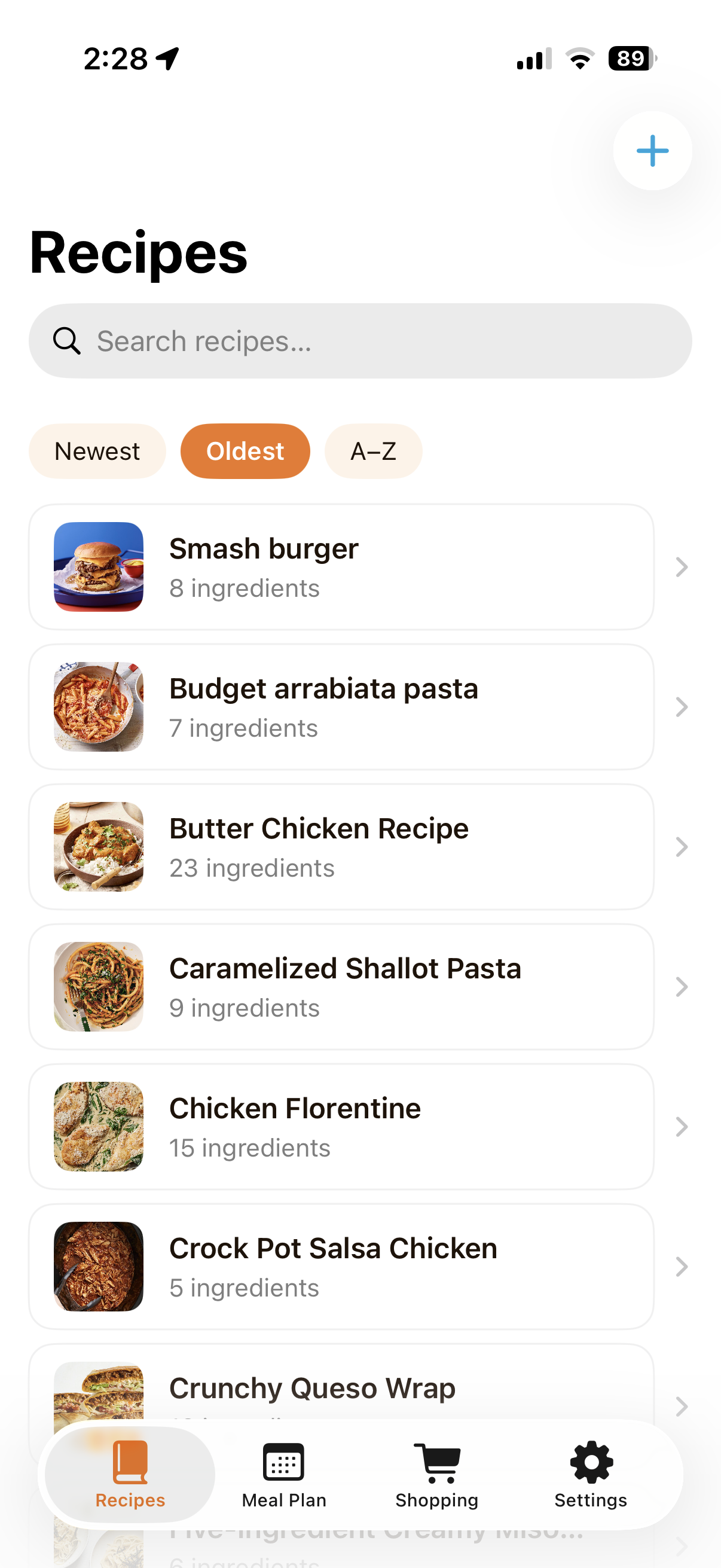Tap the Smash burger recipe photo
This screenshot has width=721, height=1568.
pyautogui.click(x=98, y=567)
